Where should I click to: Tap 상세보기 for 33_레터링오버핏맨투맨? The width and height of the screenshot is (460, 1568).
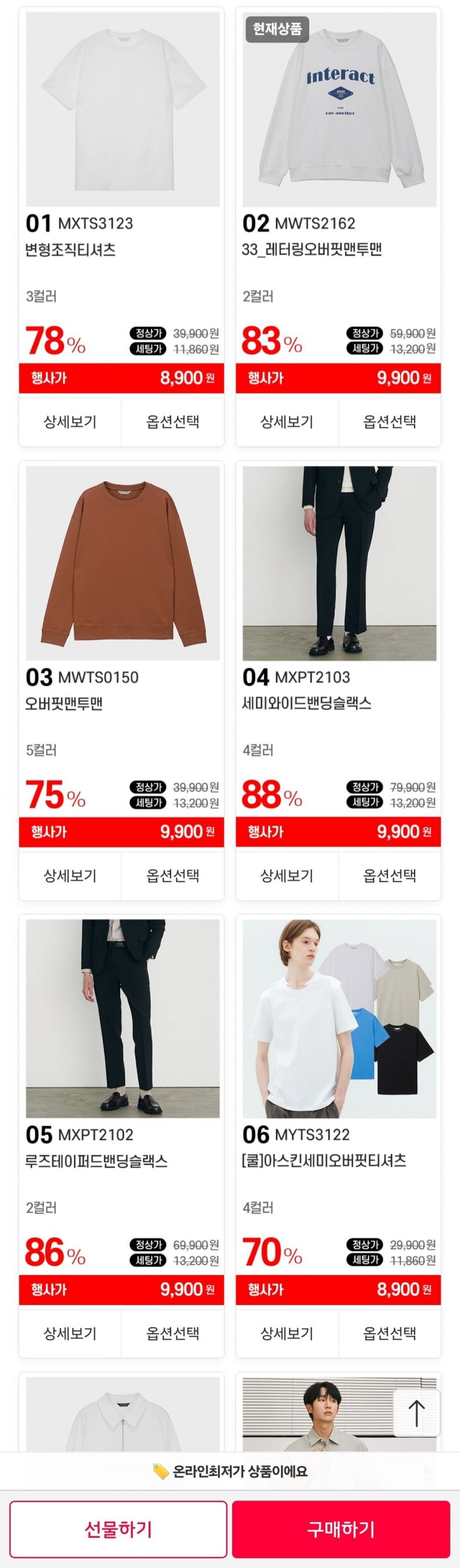click(x=287, y=422)
